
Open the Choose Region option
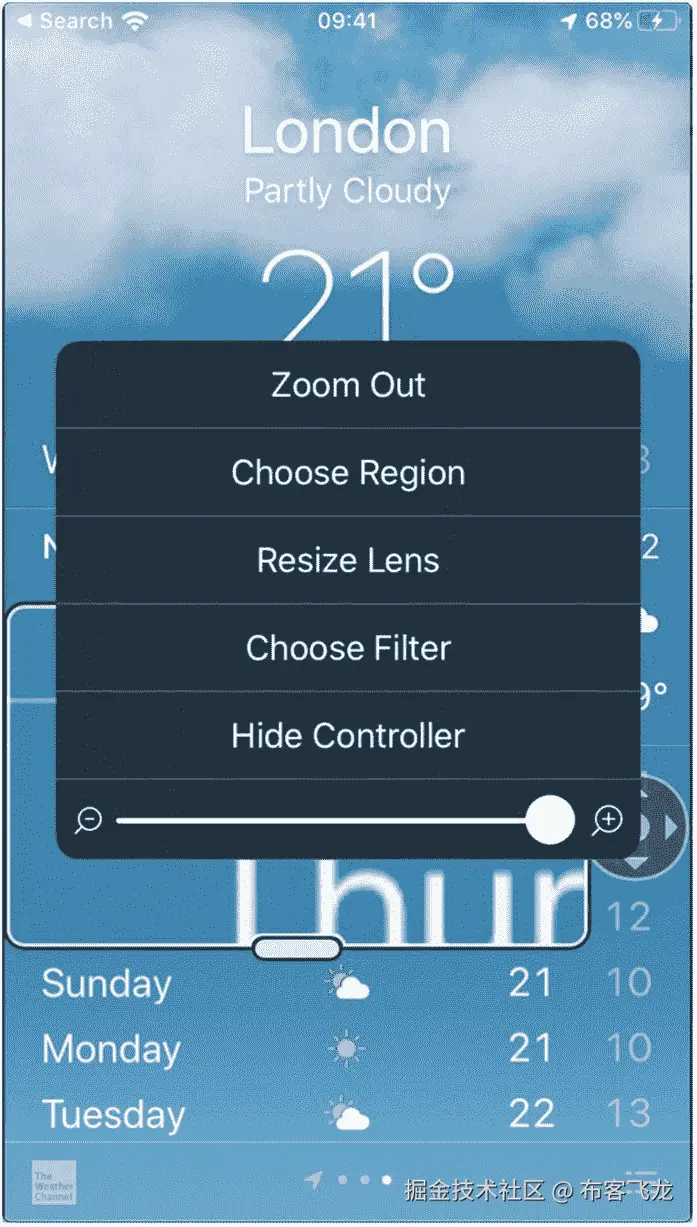pyautogui.click(x=348, y=472)
